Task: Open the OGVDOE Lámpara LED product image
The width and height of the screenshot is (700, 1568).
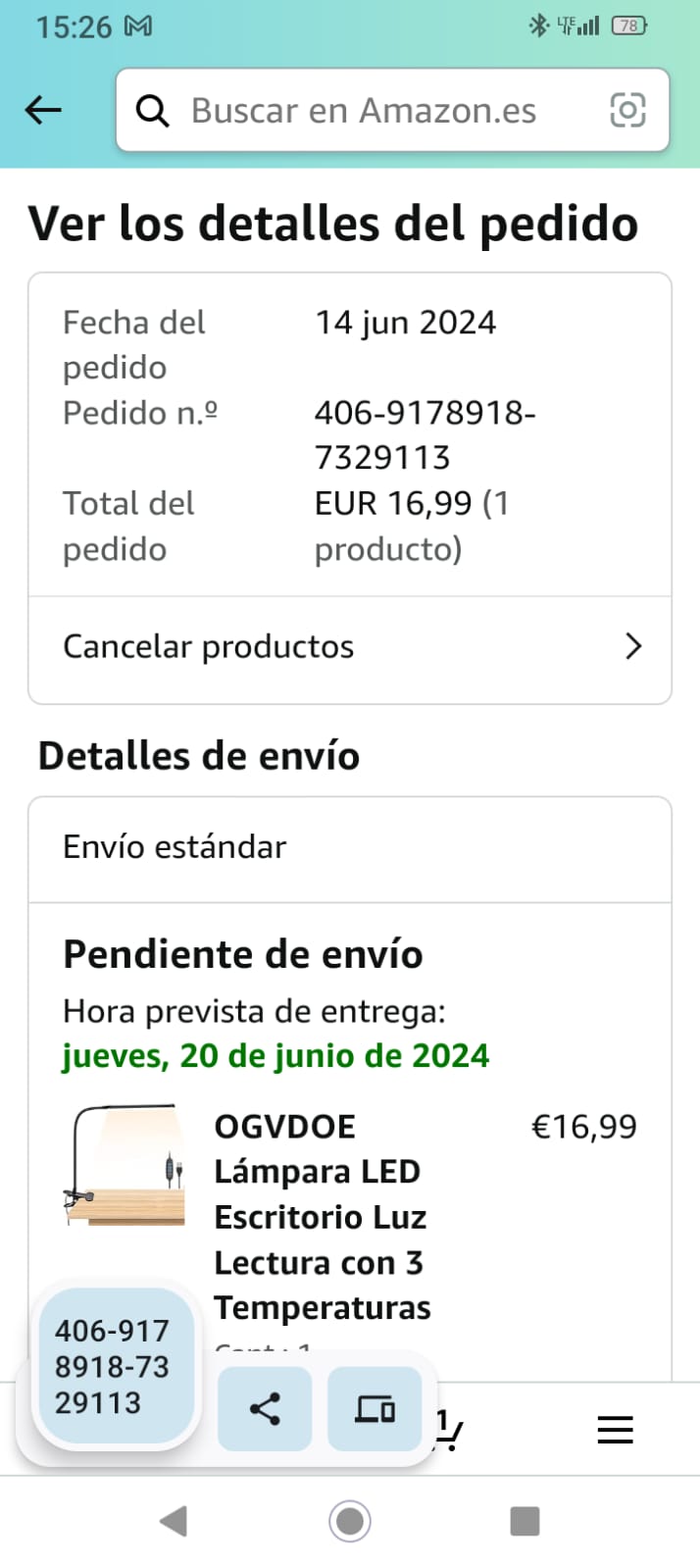Action: coord(125,1166)
